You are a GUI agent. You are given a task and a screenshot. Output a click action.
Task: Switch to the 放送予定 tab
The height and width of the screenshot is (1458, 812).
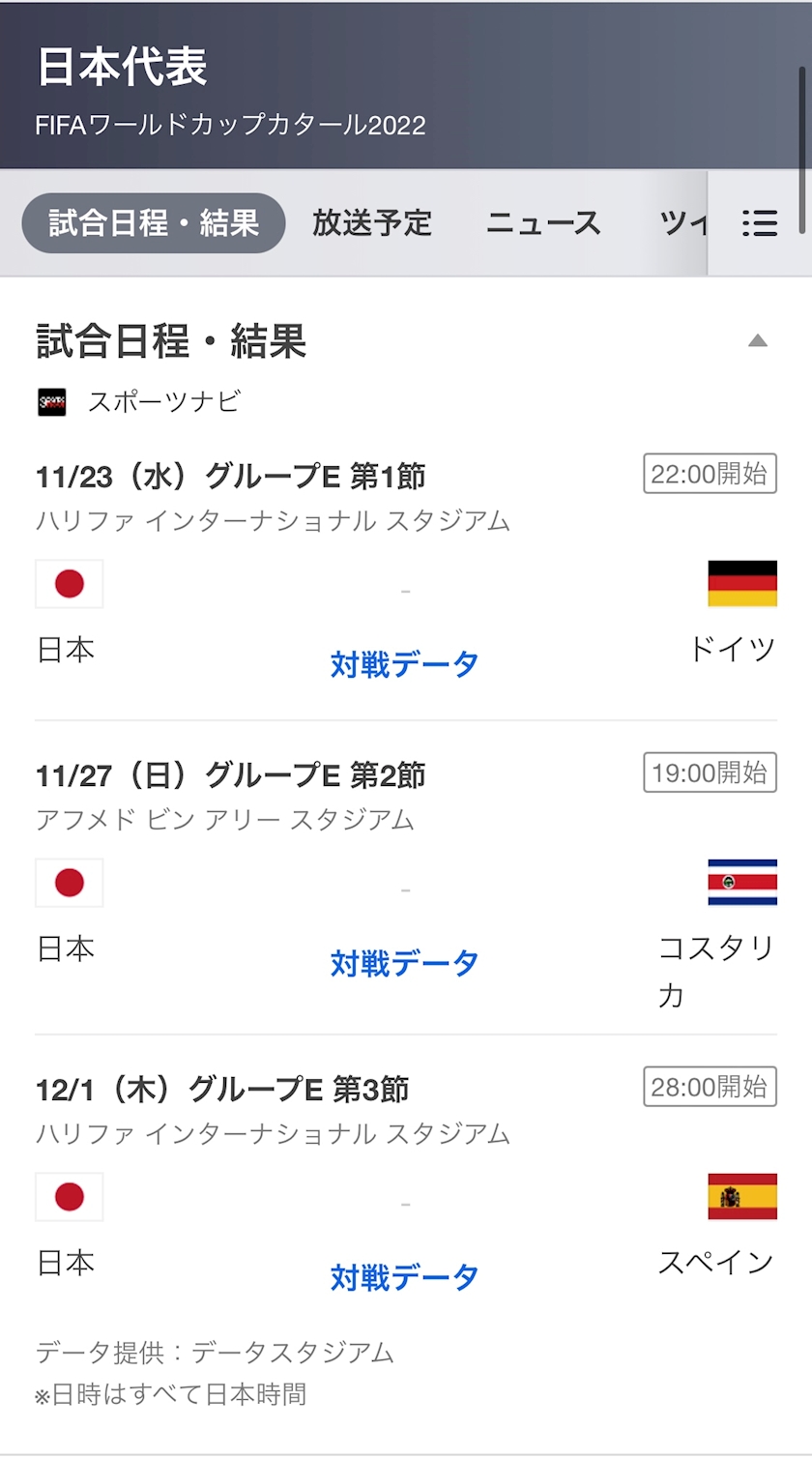coord(371,223)
